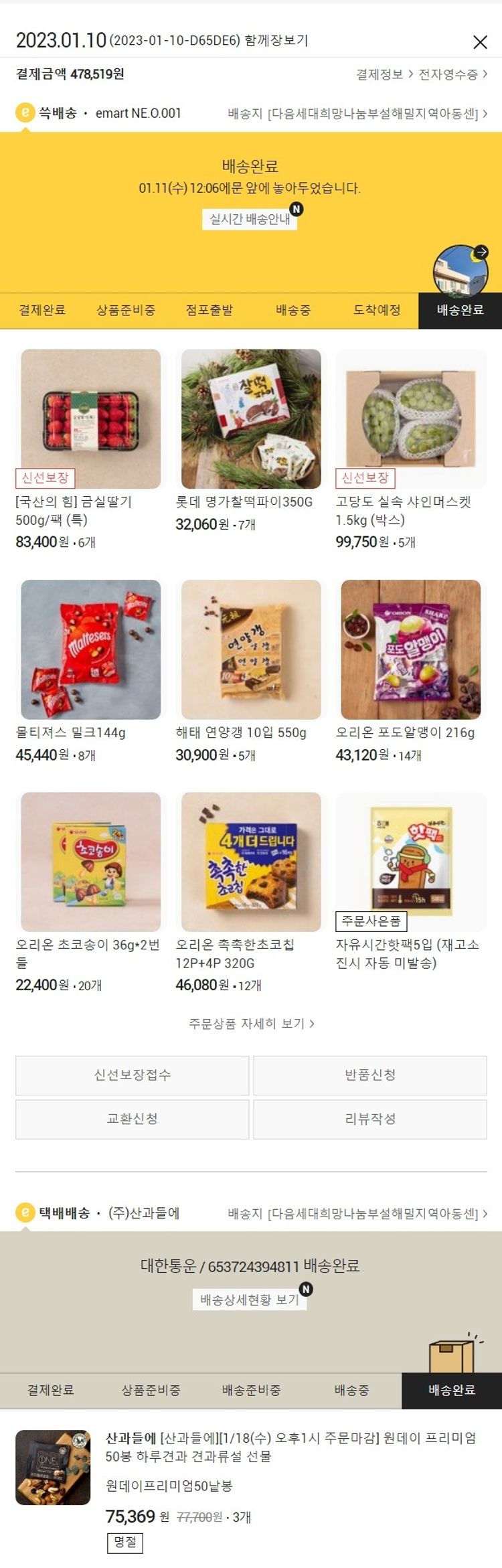Tap 실시간 배송안내 button
The image size is (502, 1568).
coord(250,219)
